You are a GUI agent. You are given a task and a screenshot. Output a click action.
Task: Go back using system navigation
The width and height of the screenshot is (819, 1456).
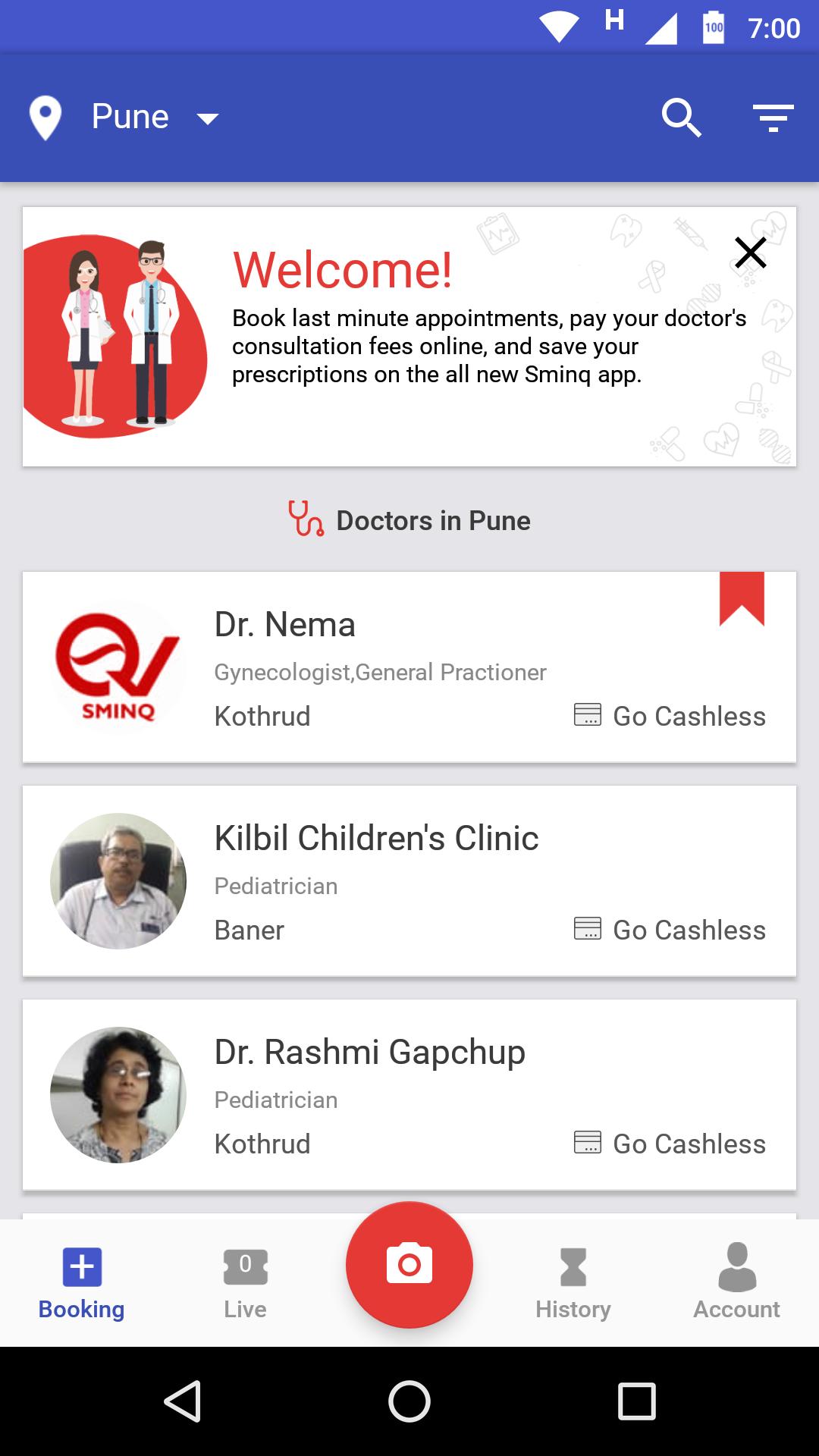182,1401
